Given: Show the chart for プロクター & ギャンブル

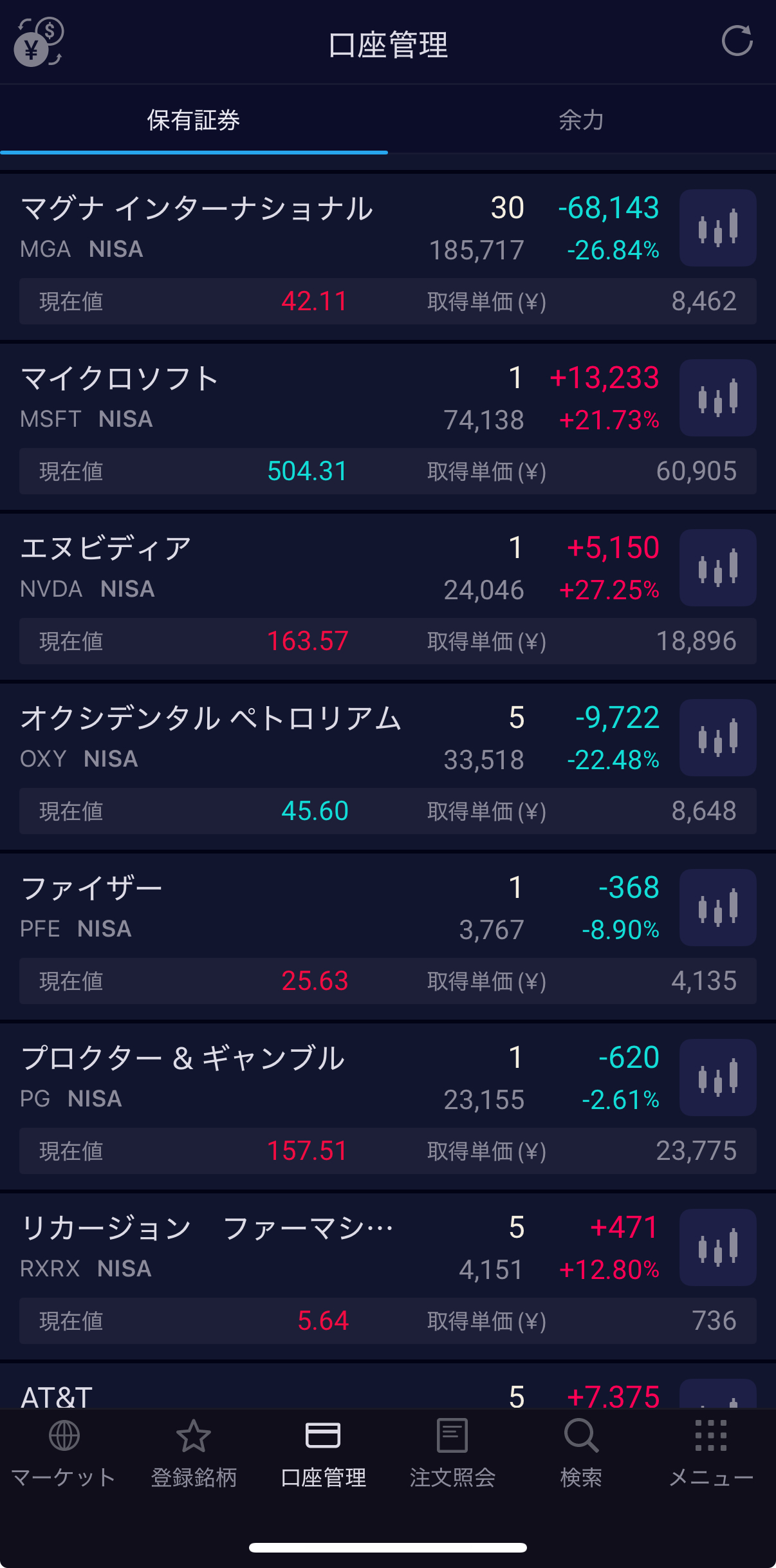Looking at the screenshot, I should (718, 1078).
